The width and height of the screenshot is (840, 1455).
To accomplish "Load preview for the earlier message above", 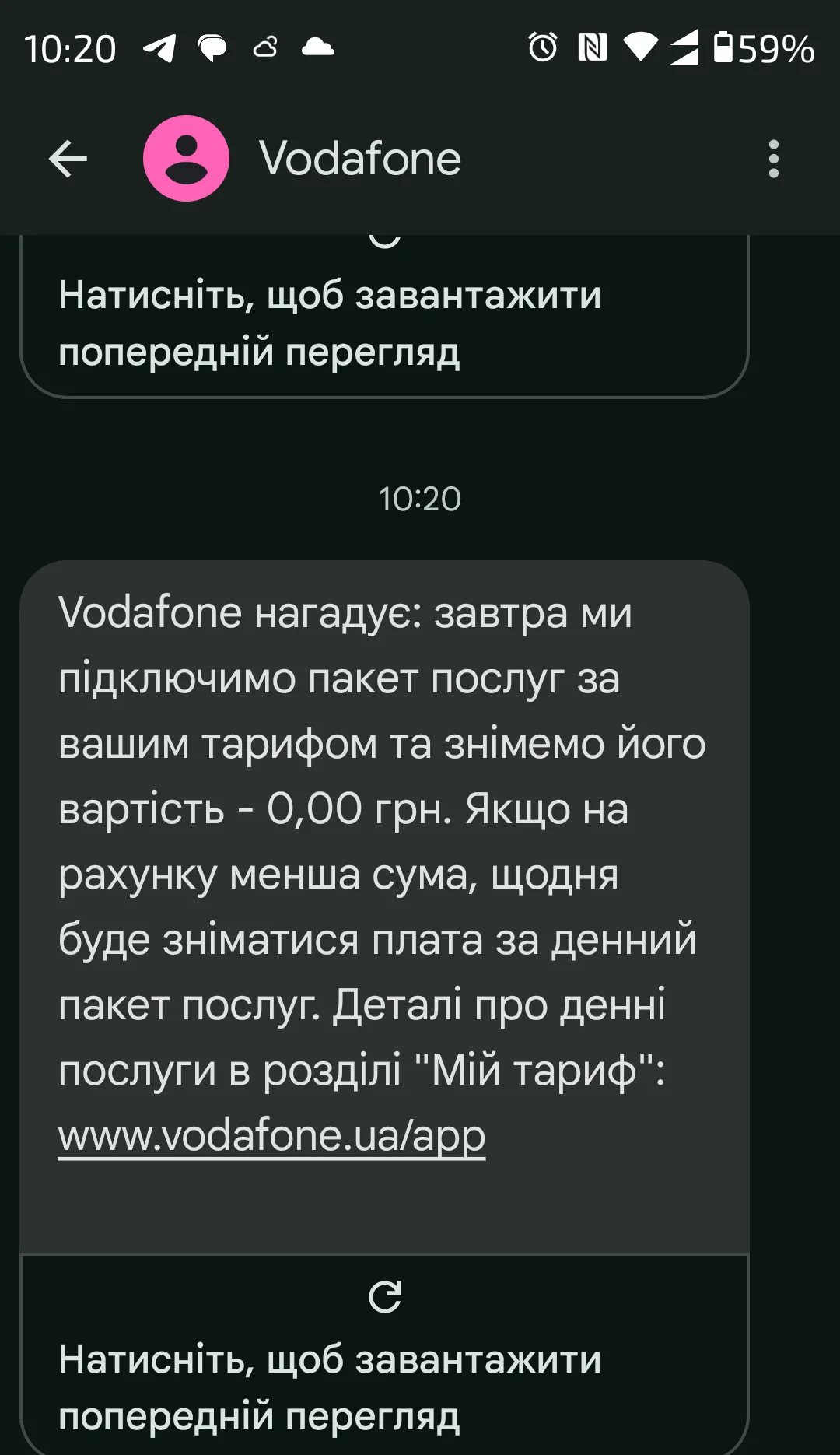I will pos(384,319).
